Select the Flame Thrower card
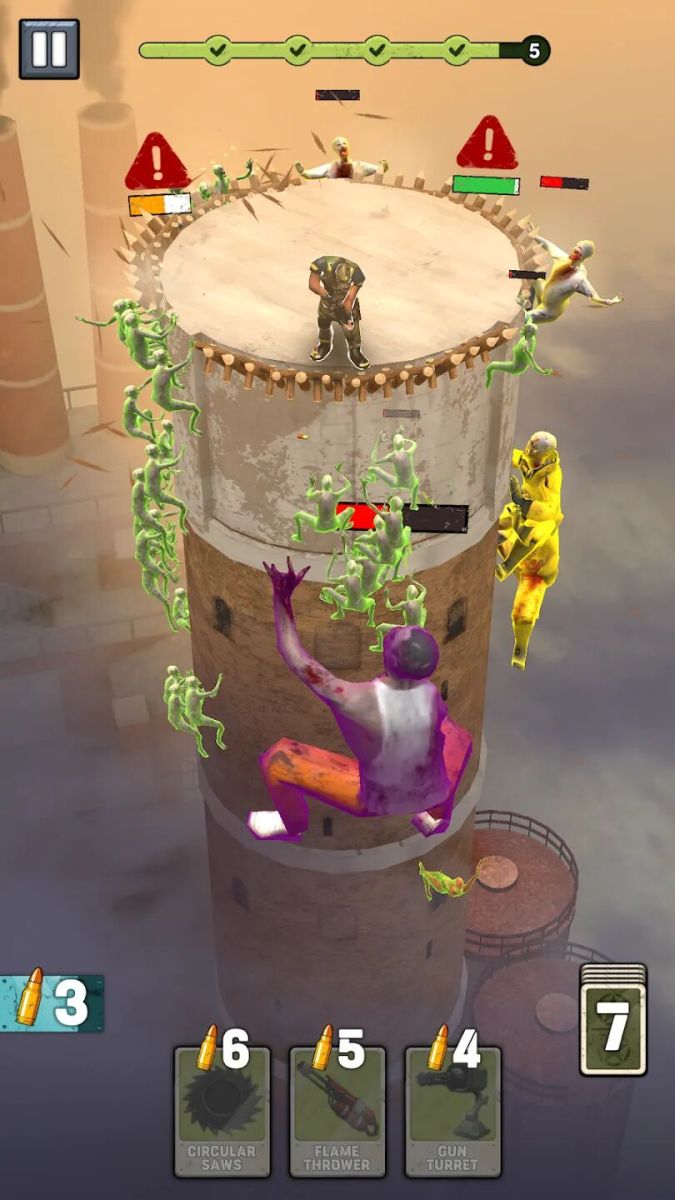This screenshot has height=1200, width=675. 337,1110
